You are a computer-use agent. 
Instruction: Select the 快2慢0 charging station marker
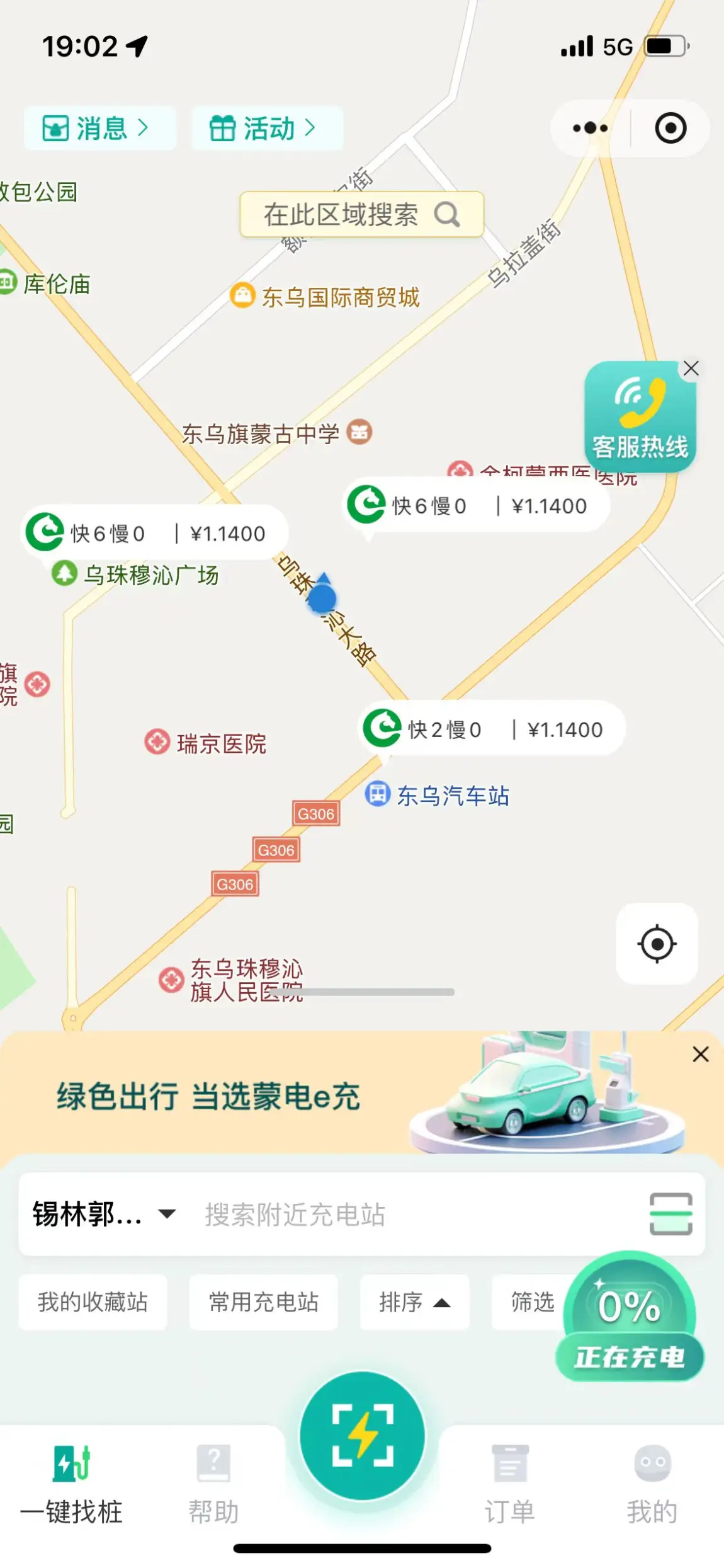tap(491, 729)
